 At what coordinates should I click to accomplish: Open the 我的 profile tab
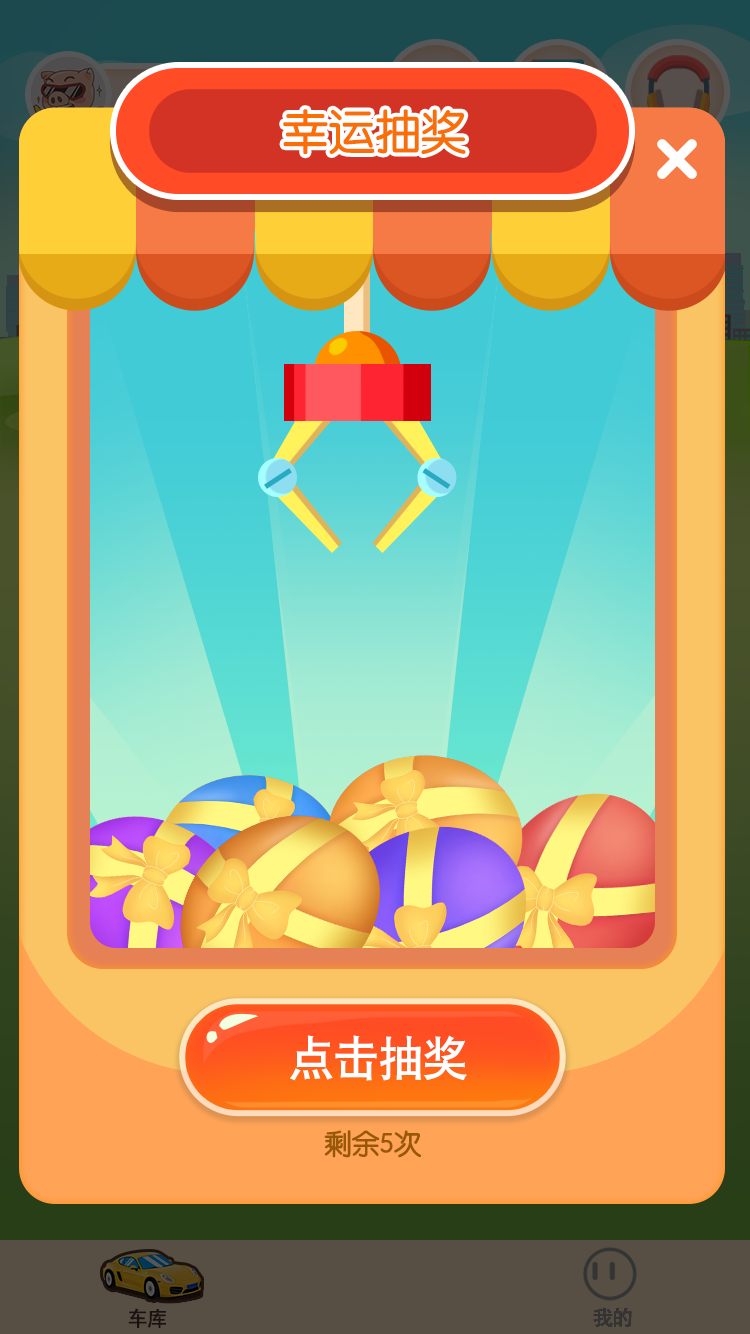610,1287
